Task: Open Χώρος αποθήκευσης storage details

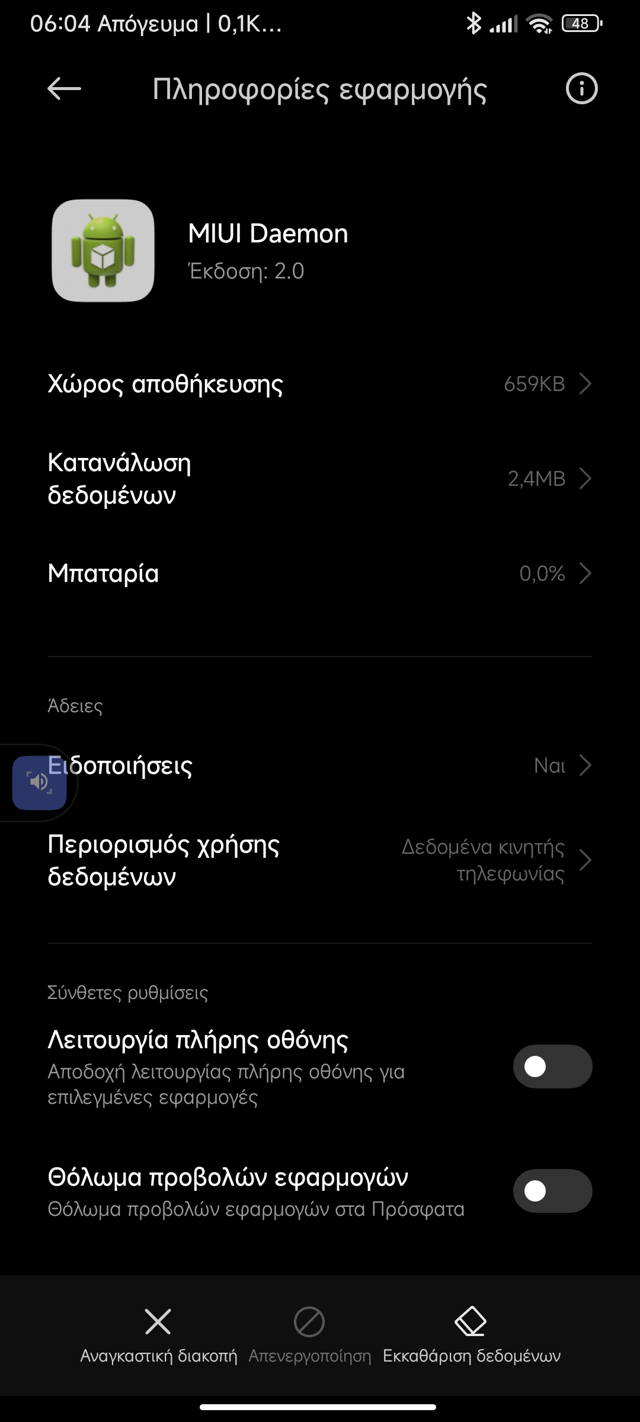Action: point(320,384)
